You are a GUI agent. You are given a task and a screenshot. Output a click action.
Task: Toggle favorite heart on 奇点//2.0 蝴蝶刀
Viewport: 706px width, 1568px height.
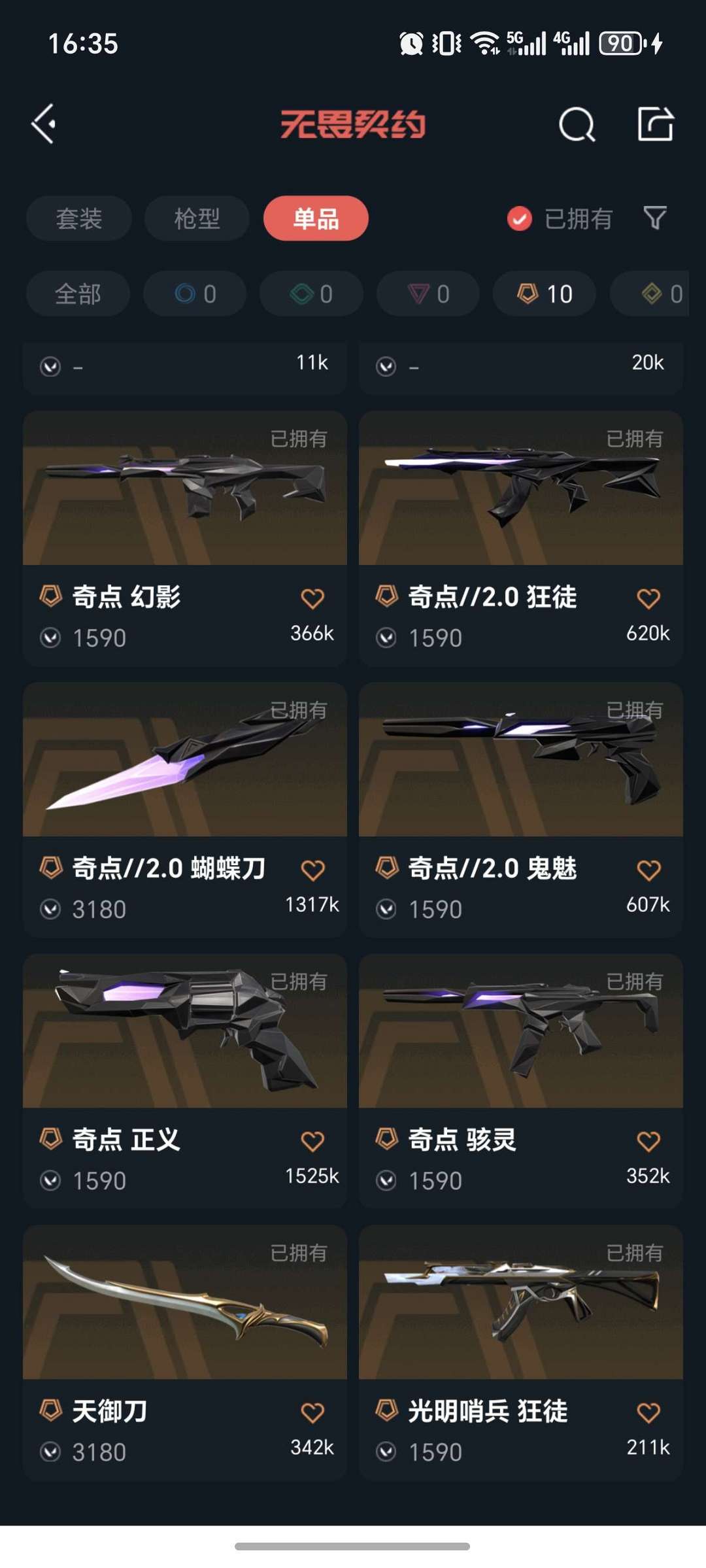click(313, 869)
